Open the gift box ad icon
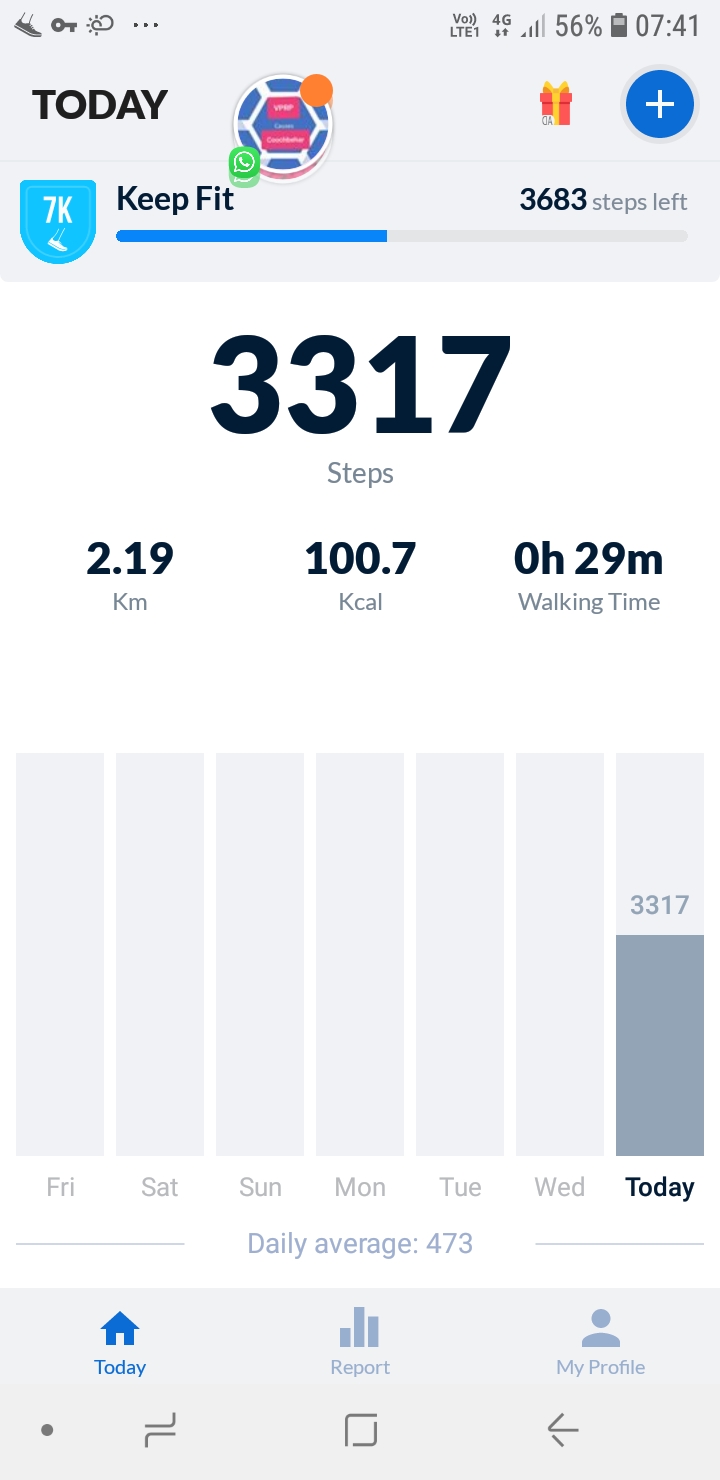Screen dimensions: 720x1480 (555, 104)
